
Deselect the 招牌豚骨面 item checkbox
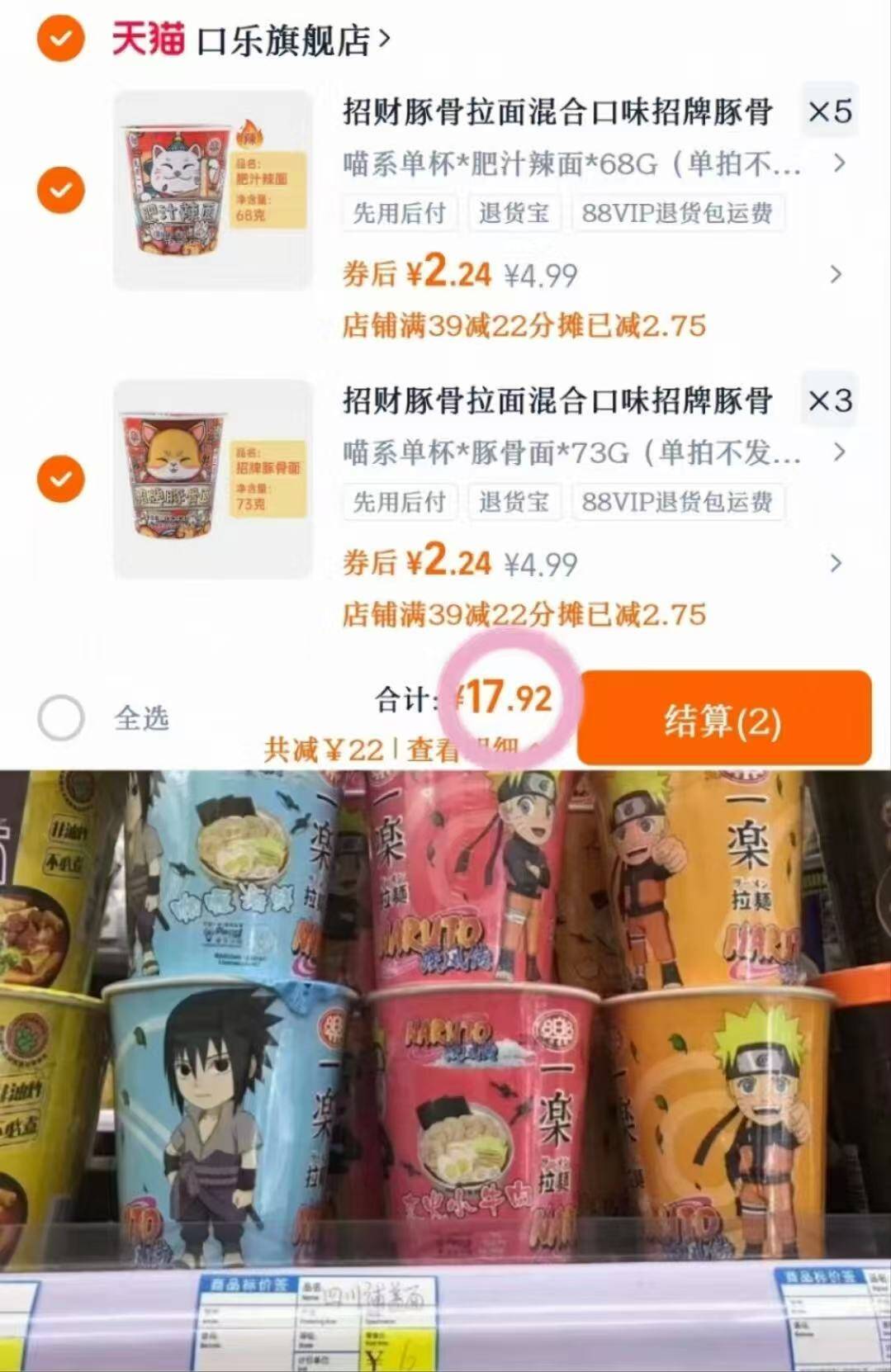click(x=59, y=479)
